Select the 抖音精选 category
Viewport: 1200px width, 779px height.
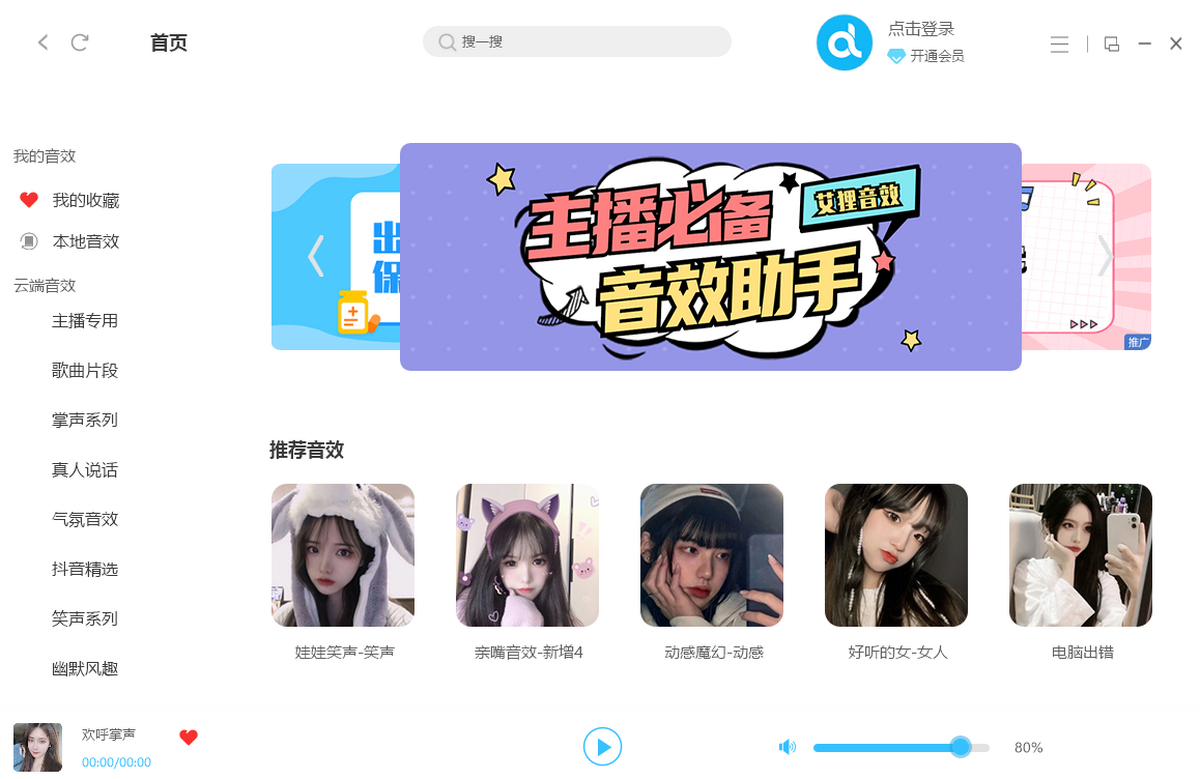pos(85,569)
